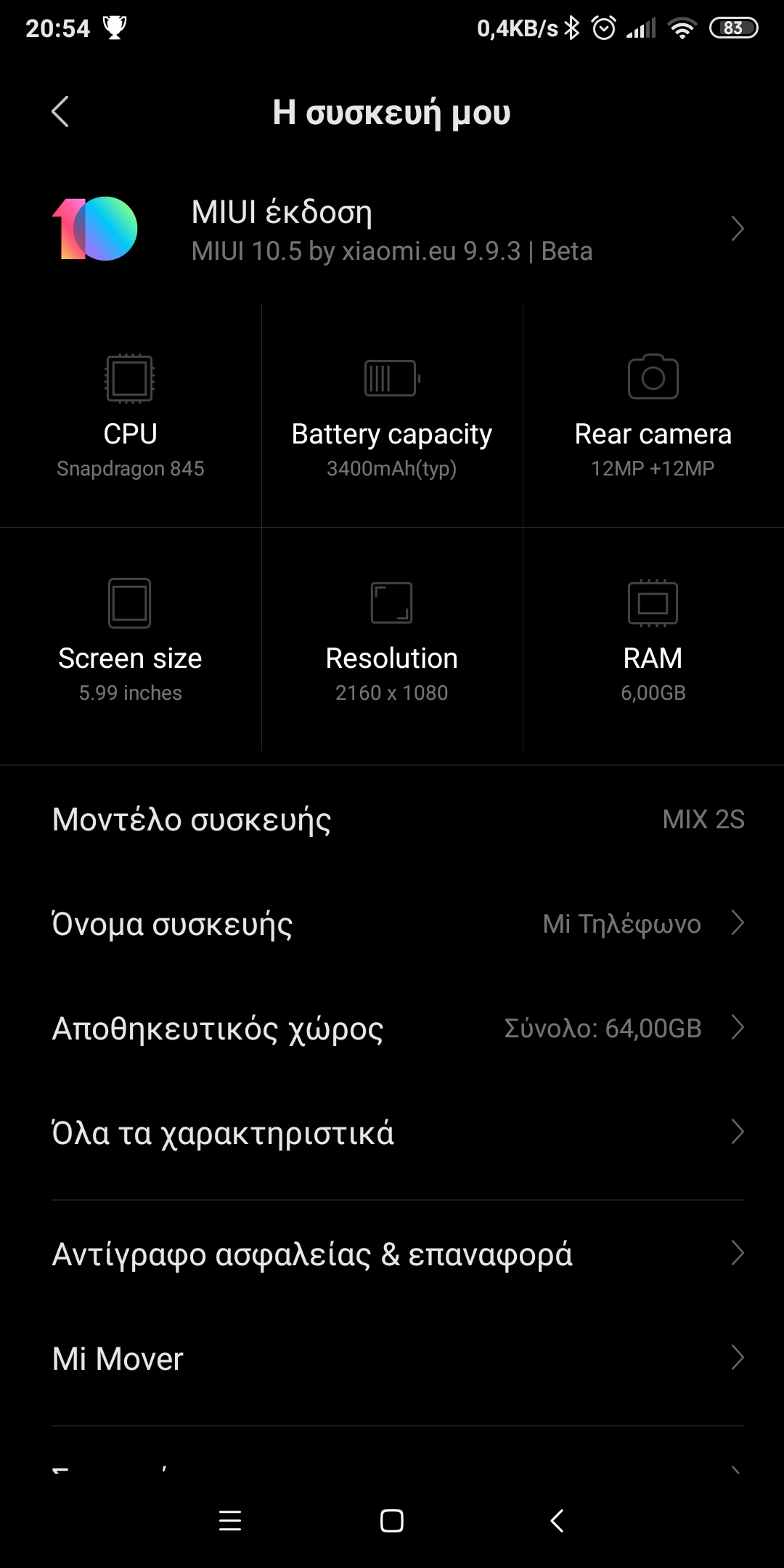
Task: Open Όνομα συσκευής setting
Action: (392, 923)
